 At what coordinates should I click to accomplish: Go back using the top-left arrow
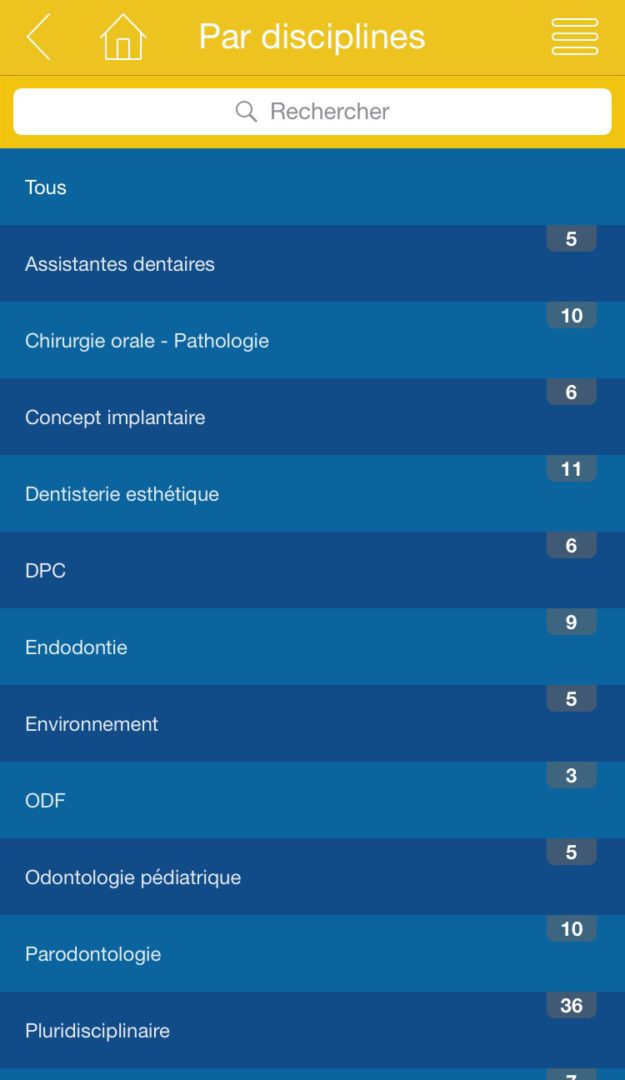(x=38, y=37)
